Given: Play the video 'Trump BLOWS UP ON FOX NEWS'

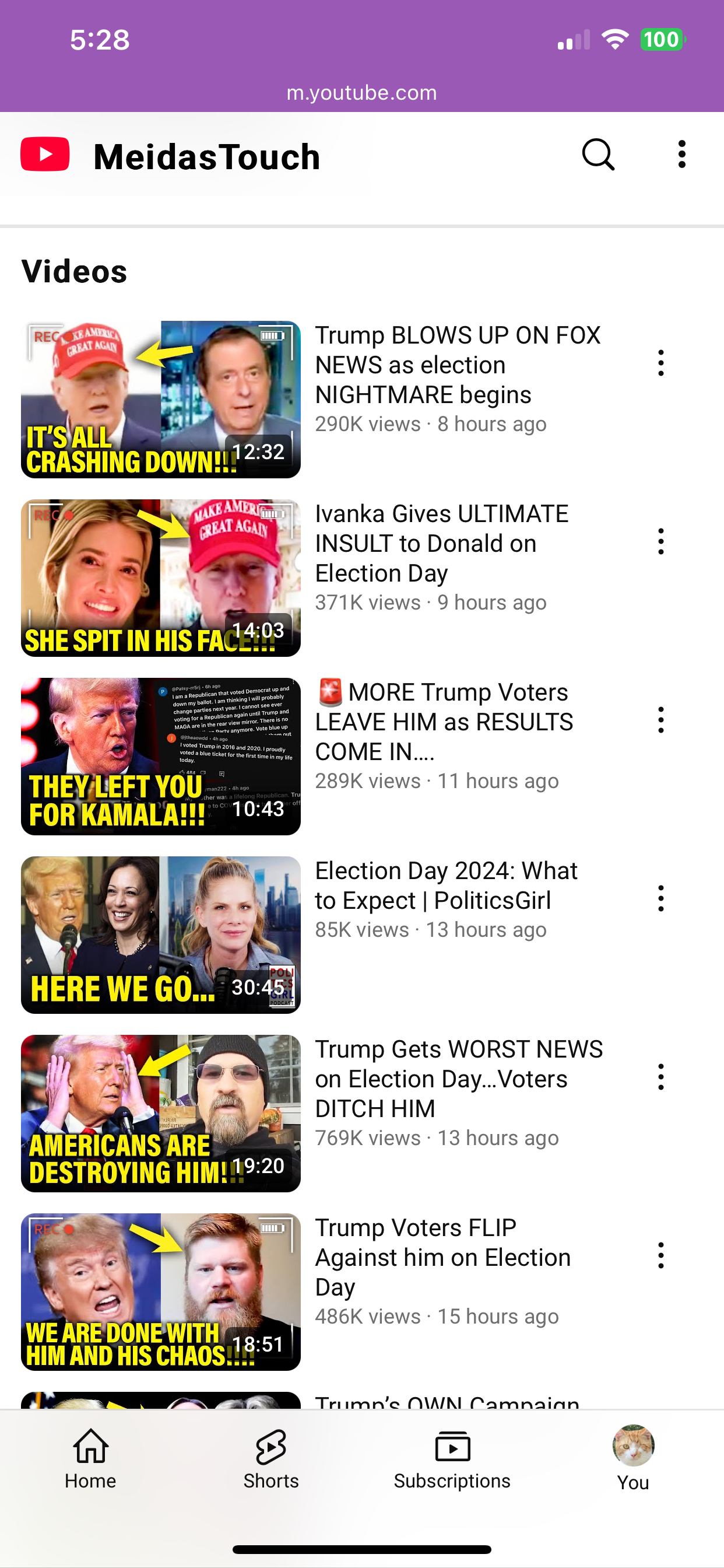Looking at the screenshot, I should (161, 400).
